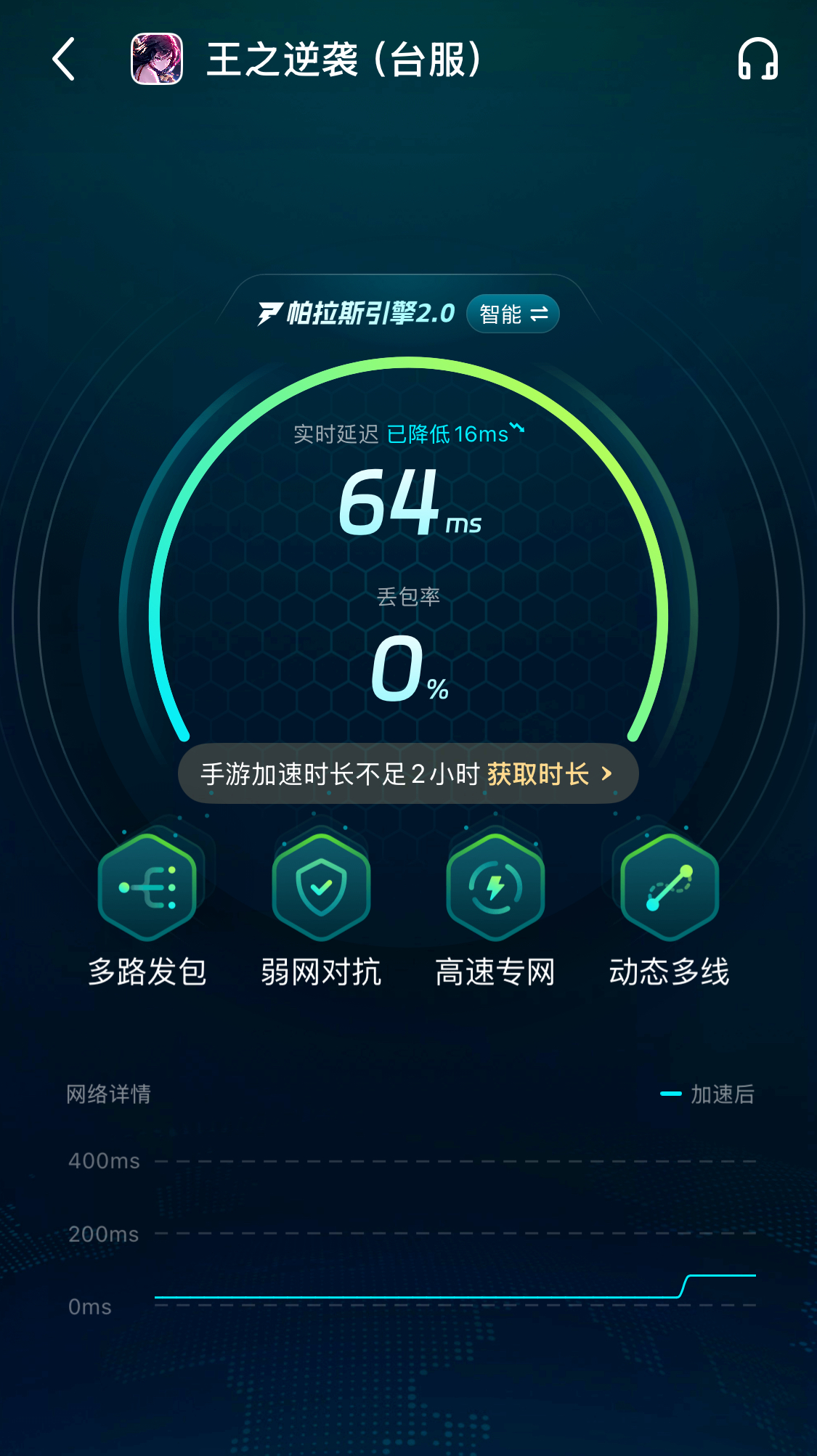Image resolution: width=817 pixels, height=1456 pixels.
Task: Switch the 智能 acceleration mode
Action: click(513, 314)
